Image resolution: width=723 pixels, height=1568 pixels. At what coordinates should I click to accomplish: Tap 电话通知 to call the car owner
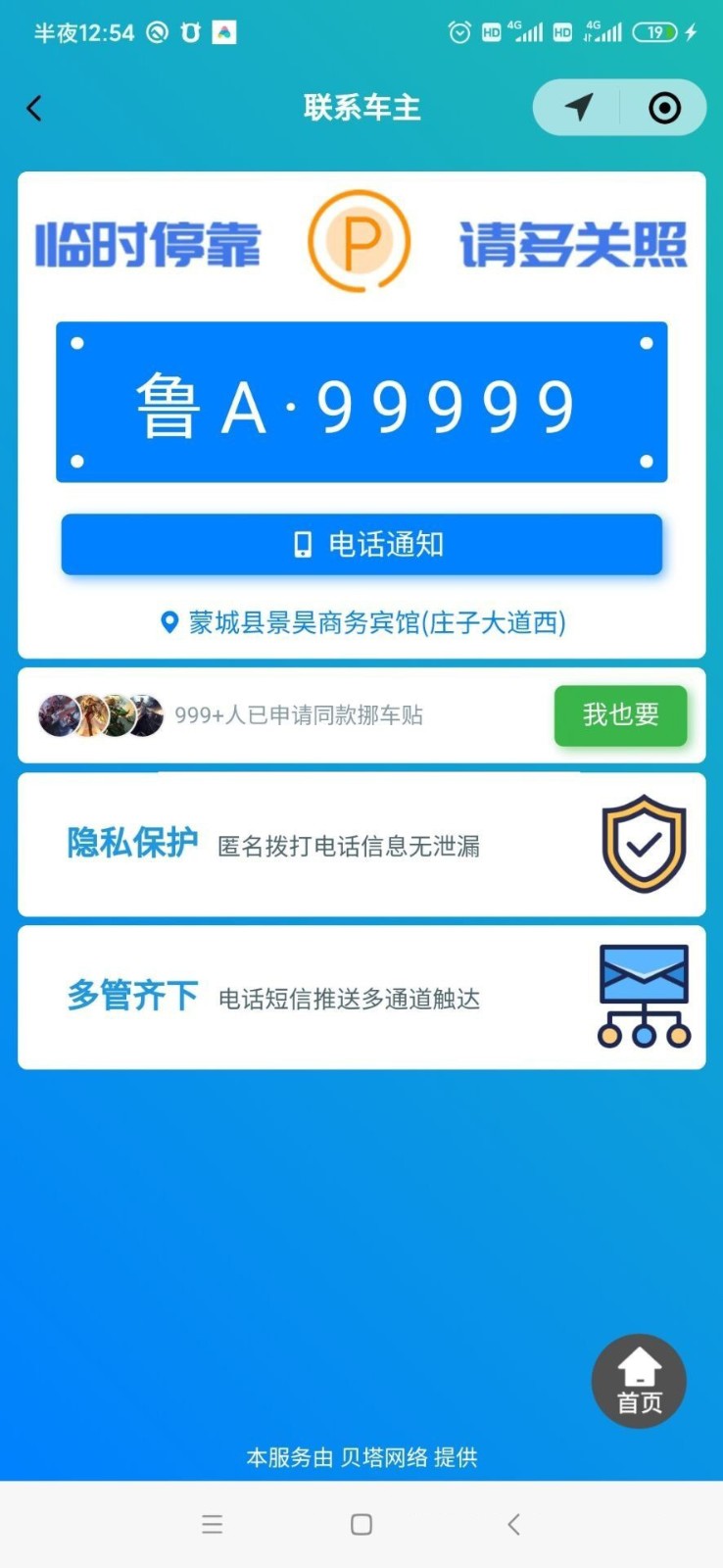[361, 544]
